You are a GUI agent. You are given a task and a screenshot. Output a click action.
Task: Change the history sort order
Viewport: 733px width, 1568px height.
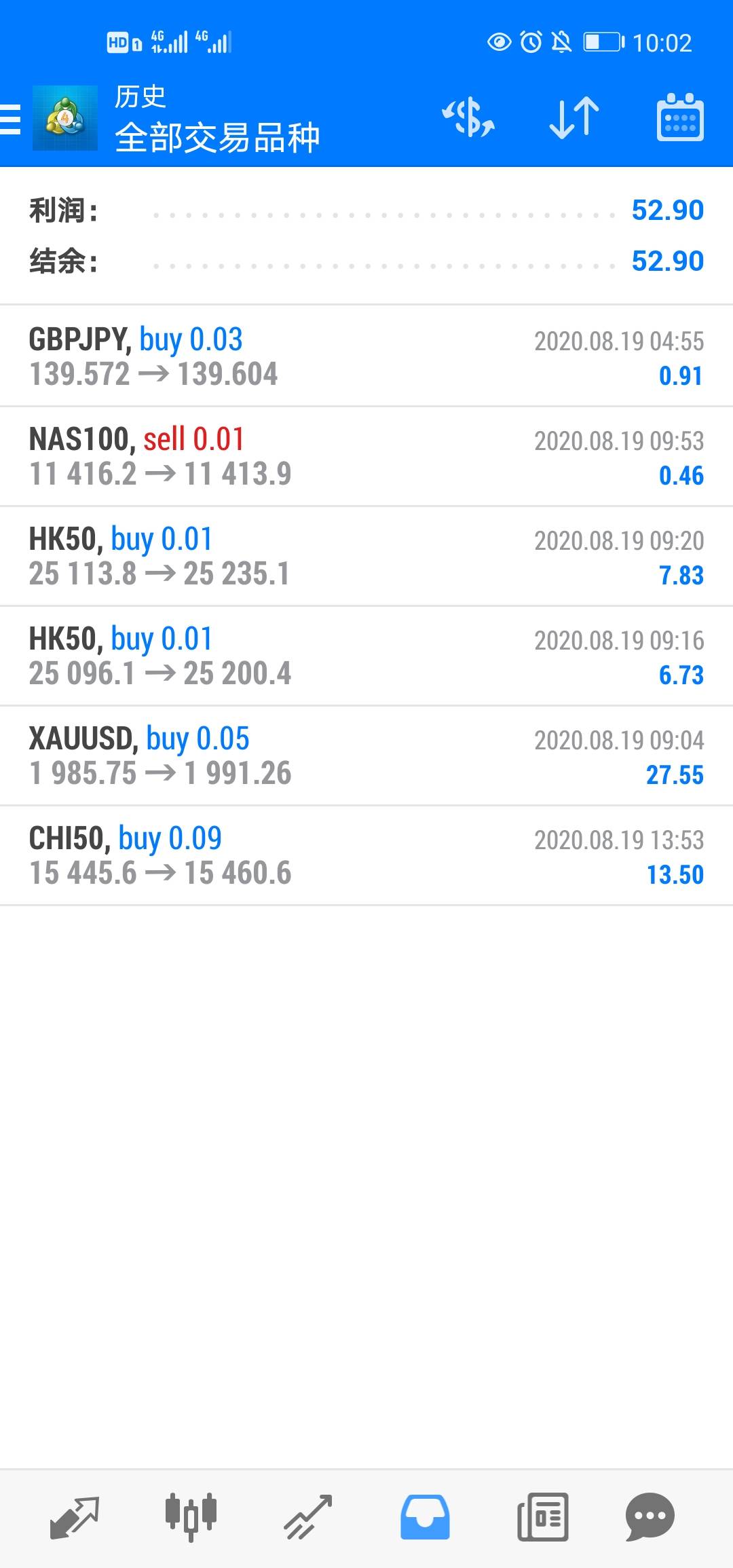(x=574, y=117)
